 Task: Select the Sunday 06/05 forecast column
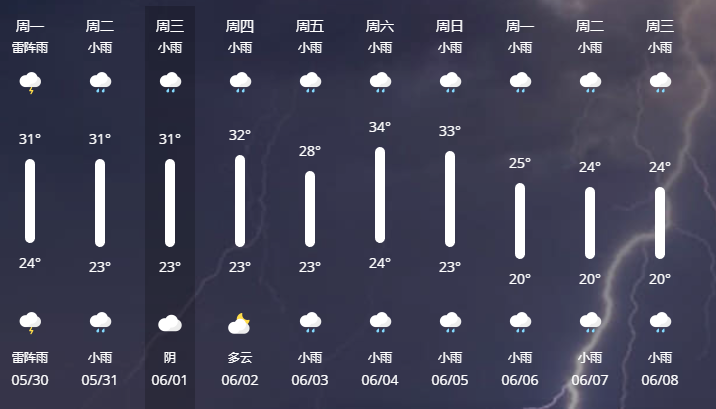[x=450, y=204]
